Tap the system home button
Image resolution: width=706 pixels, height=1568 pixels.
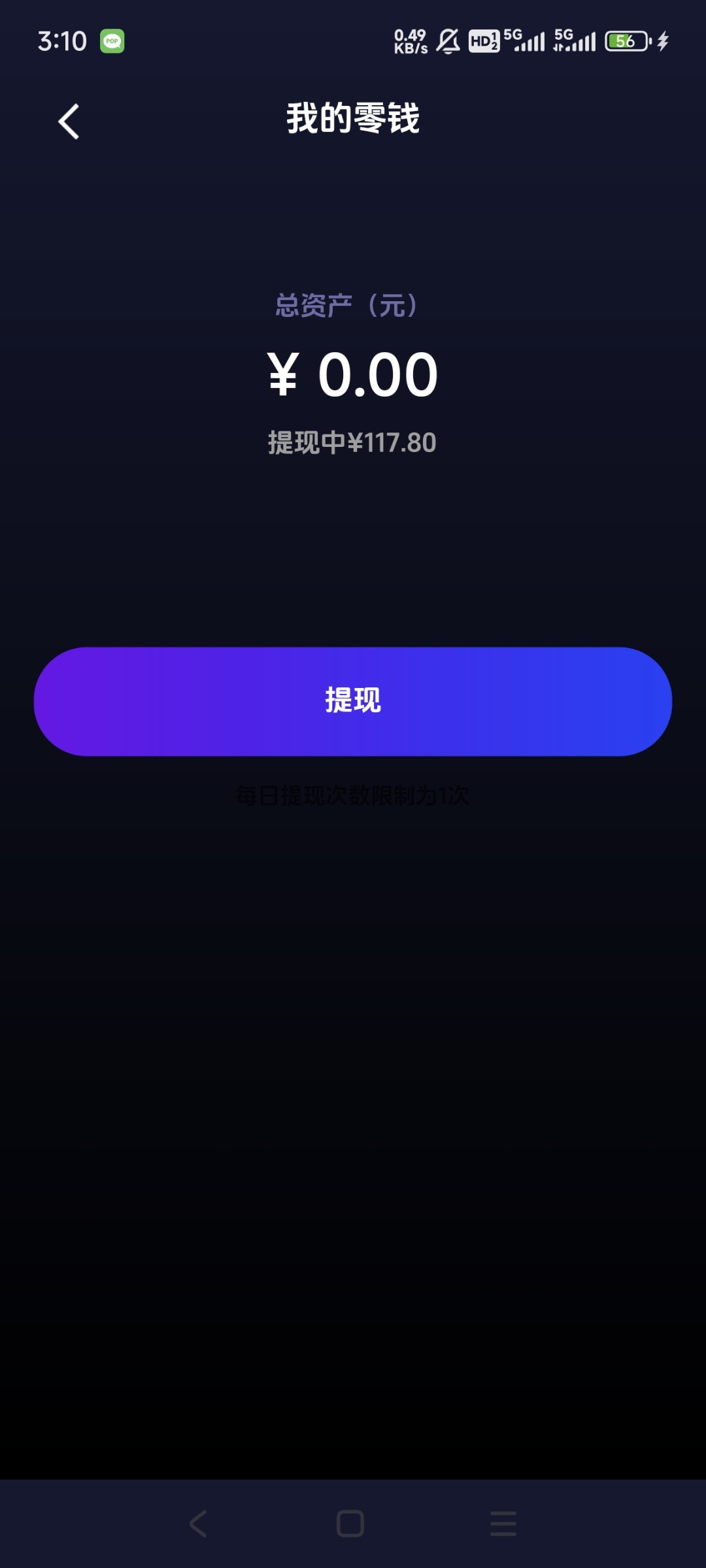coord(350,1523)
